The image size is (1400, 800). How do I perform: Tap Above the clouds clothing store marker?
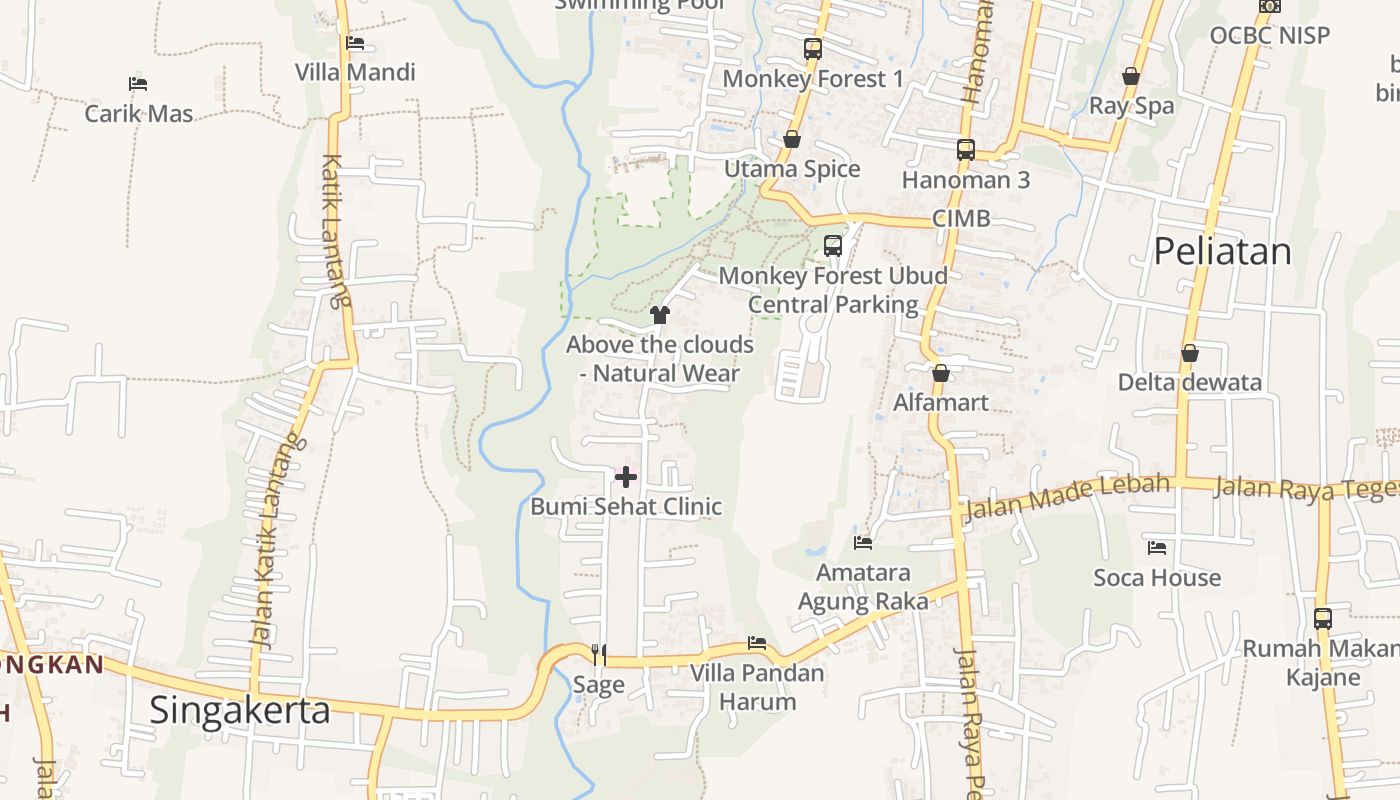pyautogui.click(x=659, y=315)
